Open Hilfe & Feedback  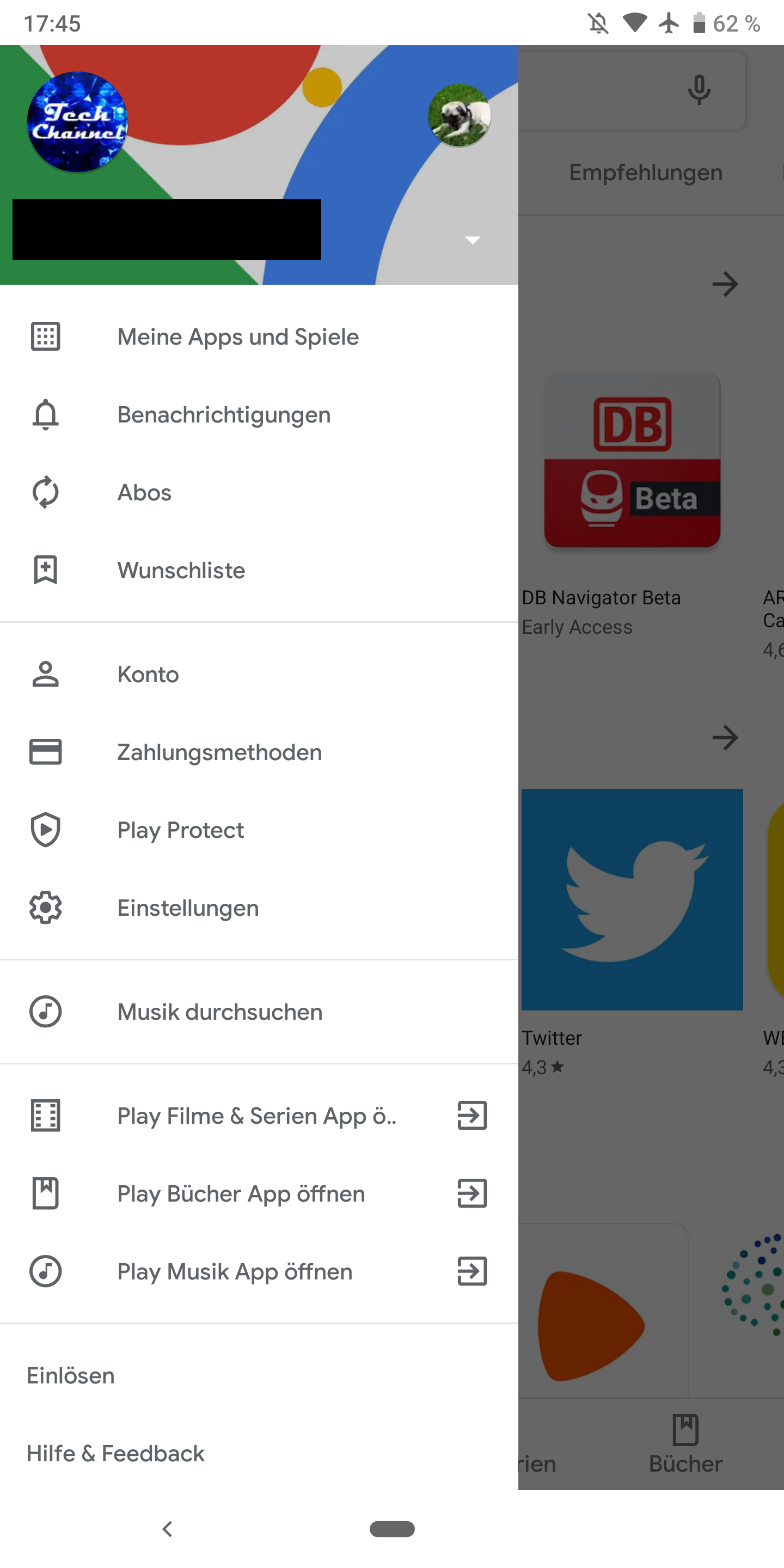tap(259, 1454)
